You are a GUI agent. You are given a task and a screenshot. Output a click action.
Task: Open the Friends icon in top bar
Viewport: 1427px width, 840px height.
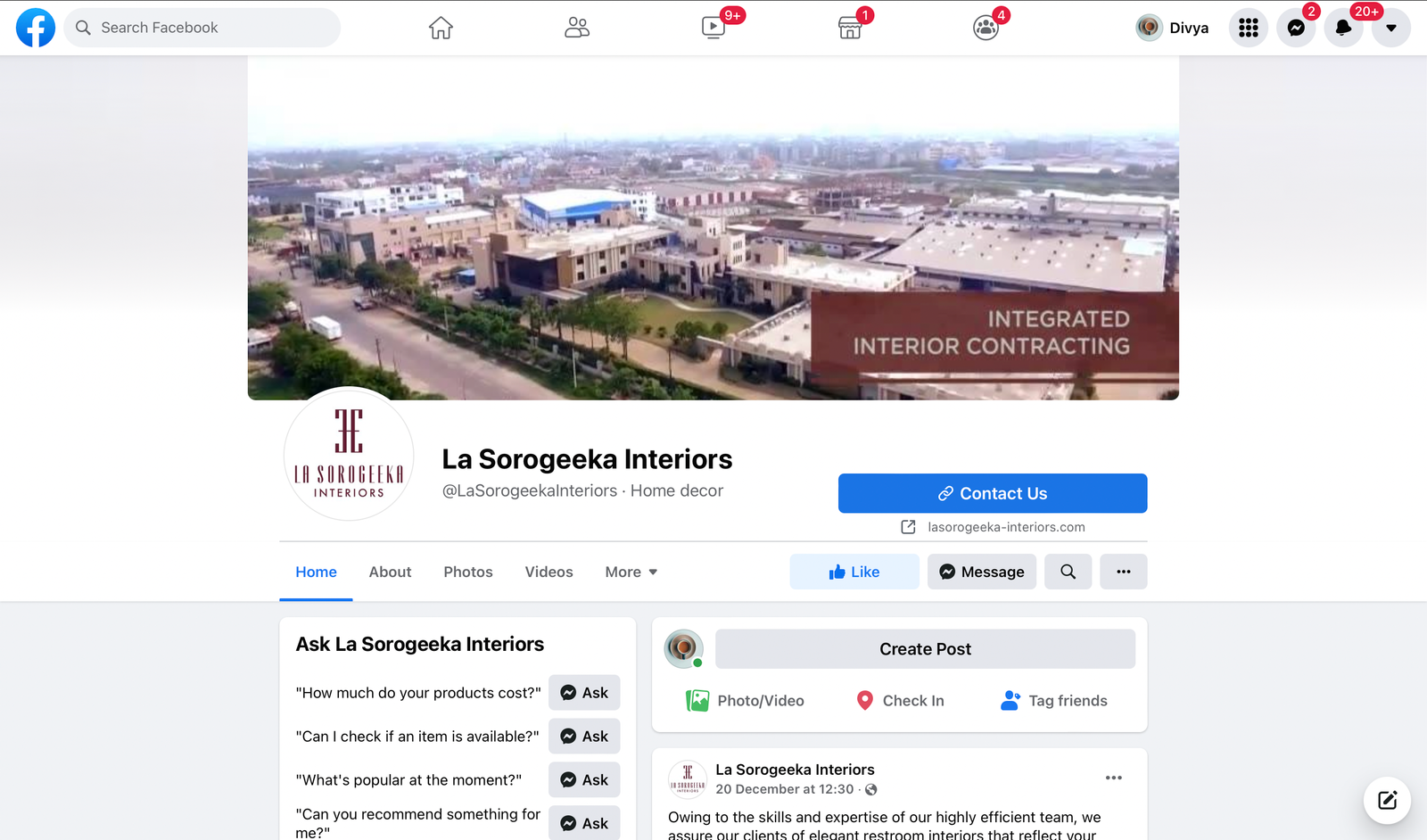point(577,28)
